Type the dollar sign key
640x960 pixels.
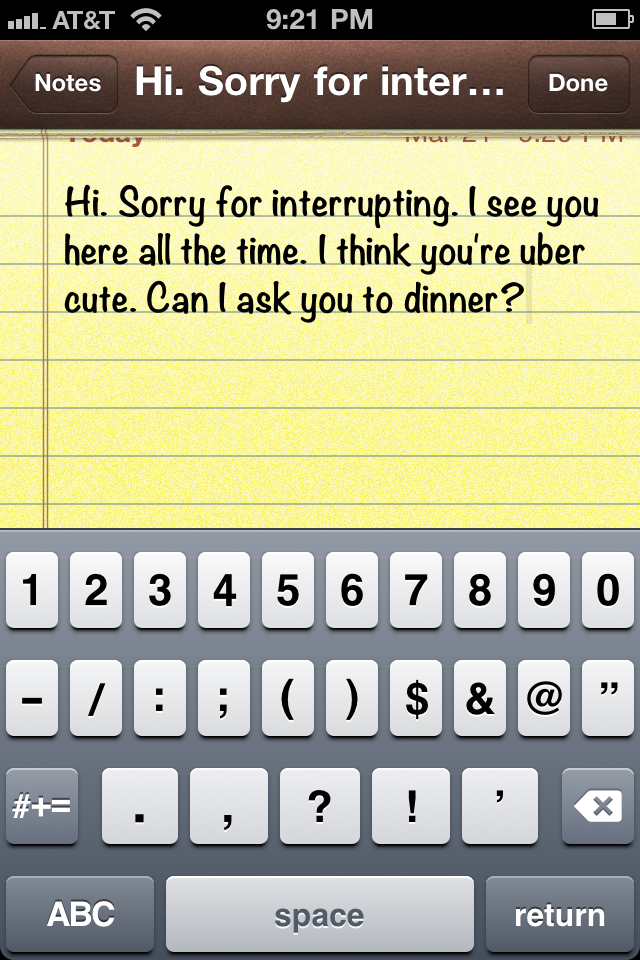coord(416,698)
